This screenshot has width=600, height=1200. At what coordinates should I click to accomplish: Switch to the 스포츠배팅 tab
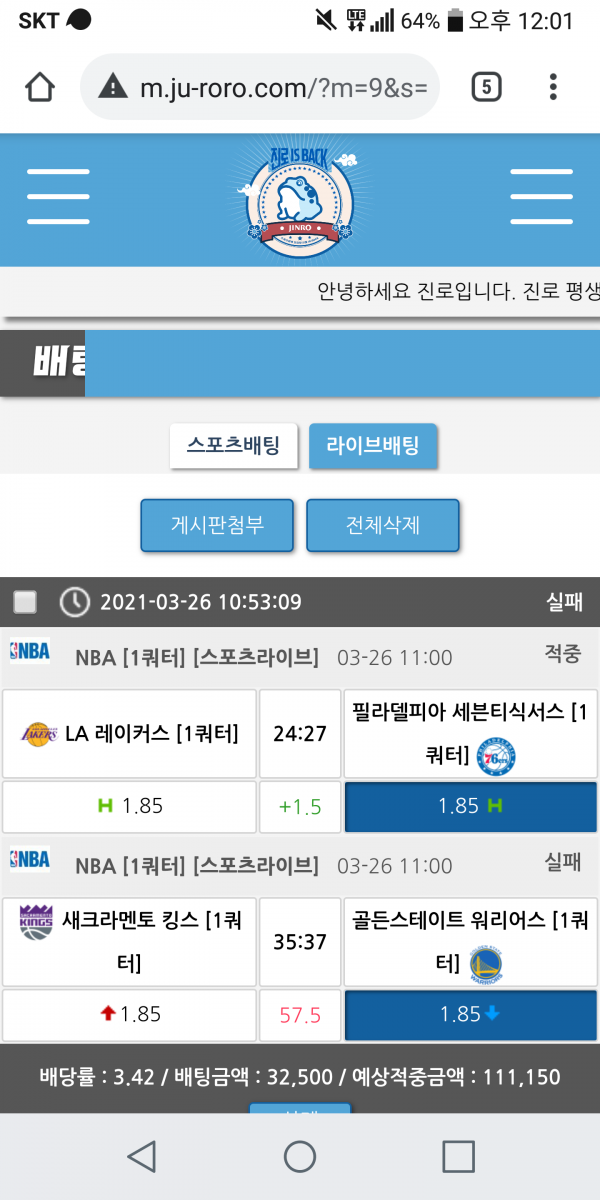pos(233,445)
